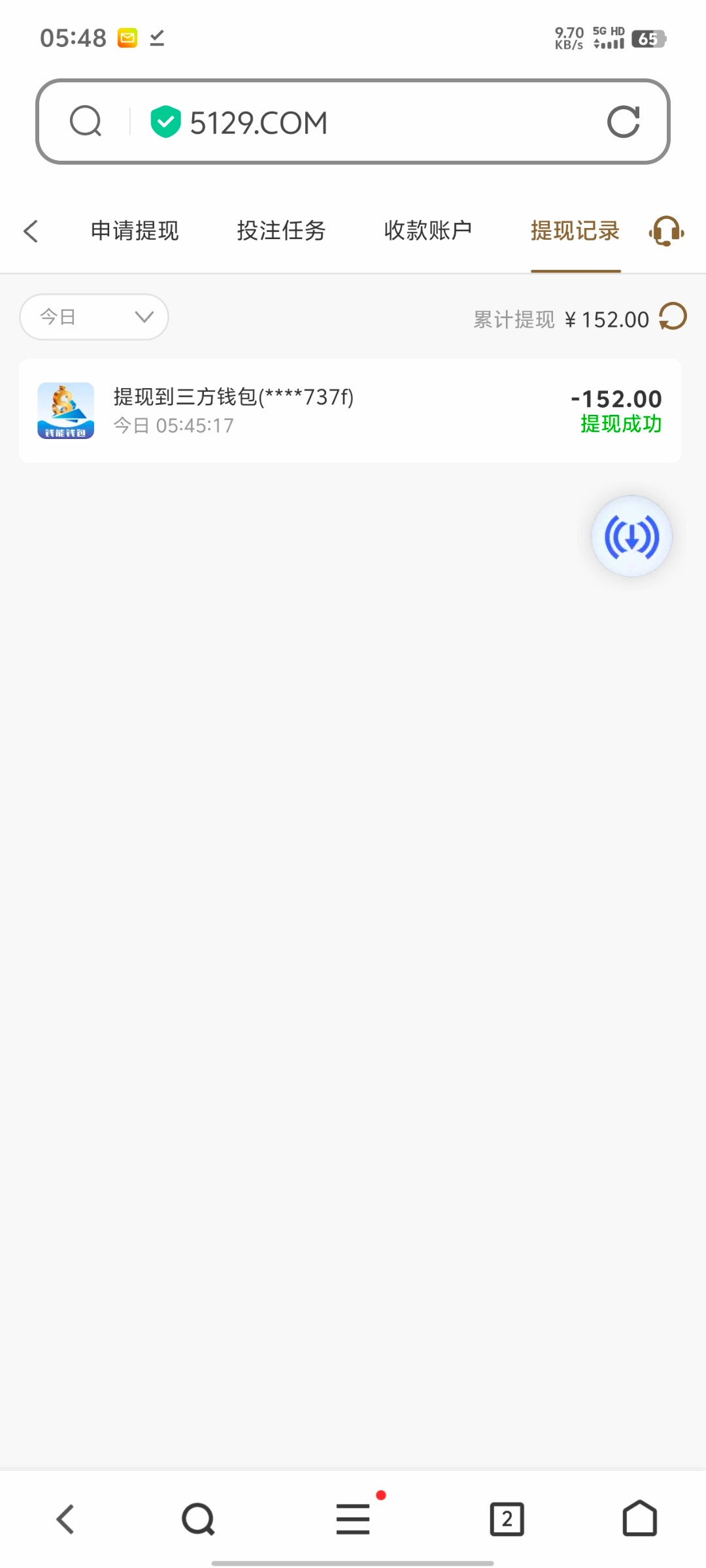Tap the search icon in the address bar
706x1568 pixels.
click(x=86, y=122)
